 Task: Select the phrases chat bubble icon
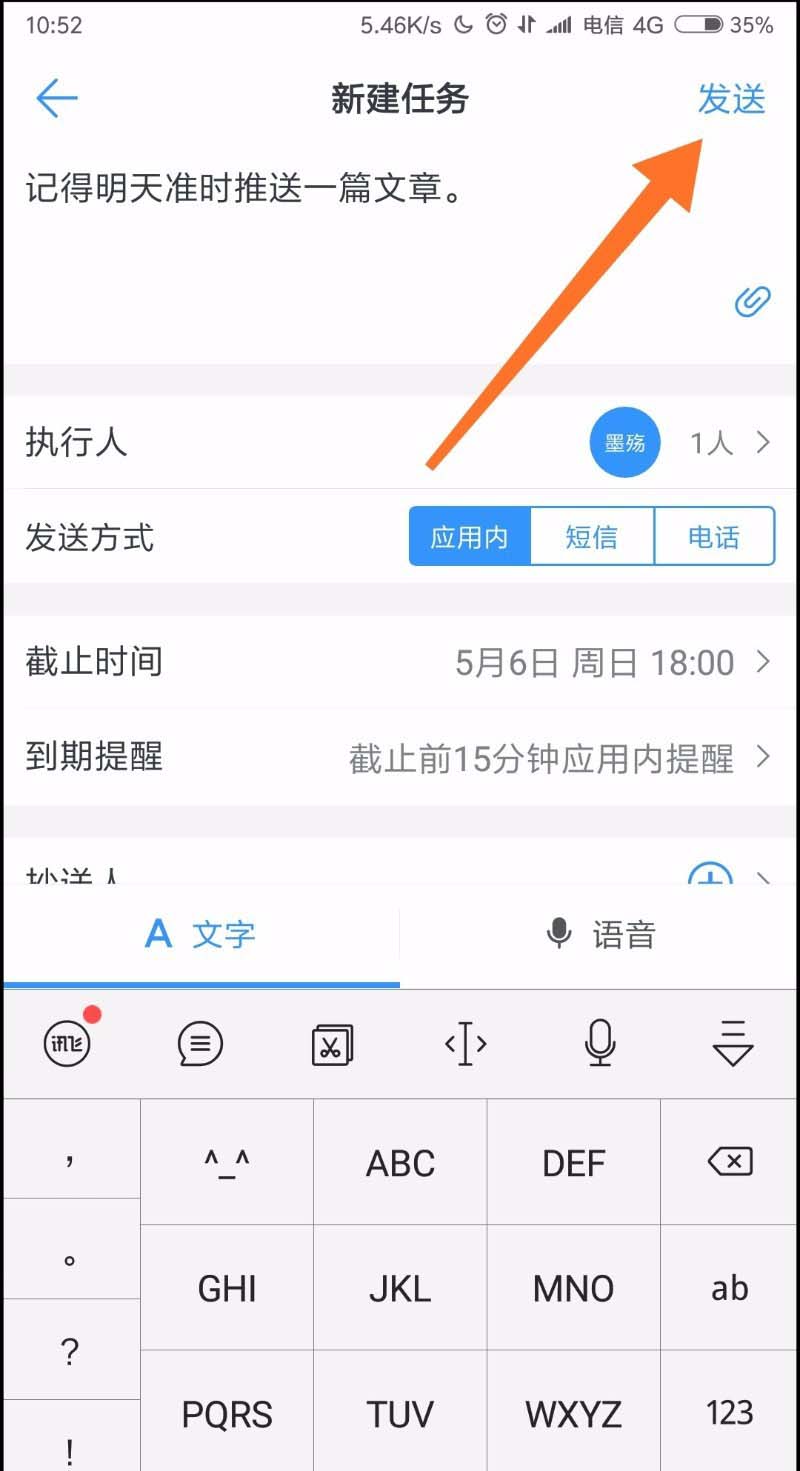(x=200, y=1043)
